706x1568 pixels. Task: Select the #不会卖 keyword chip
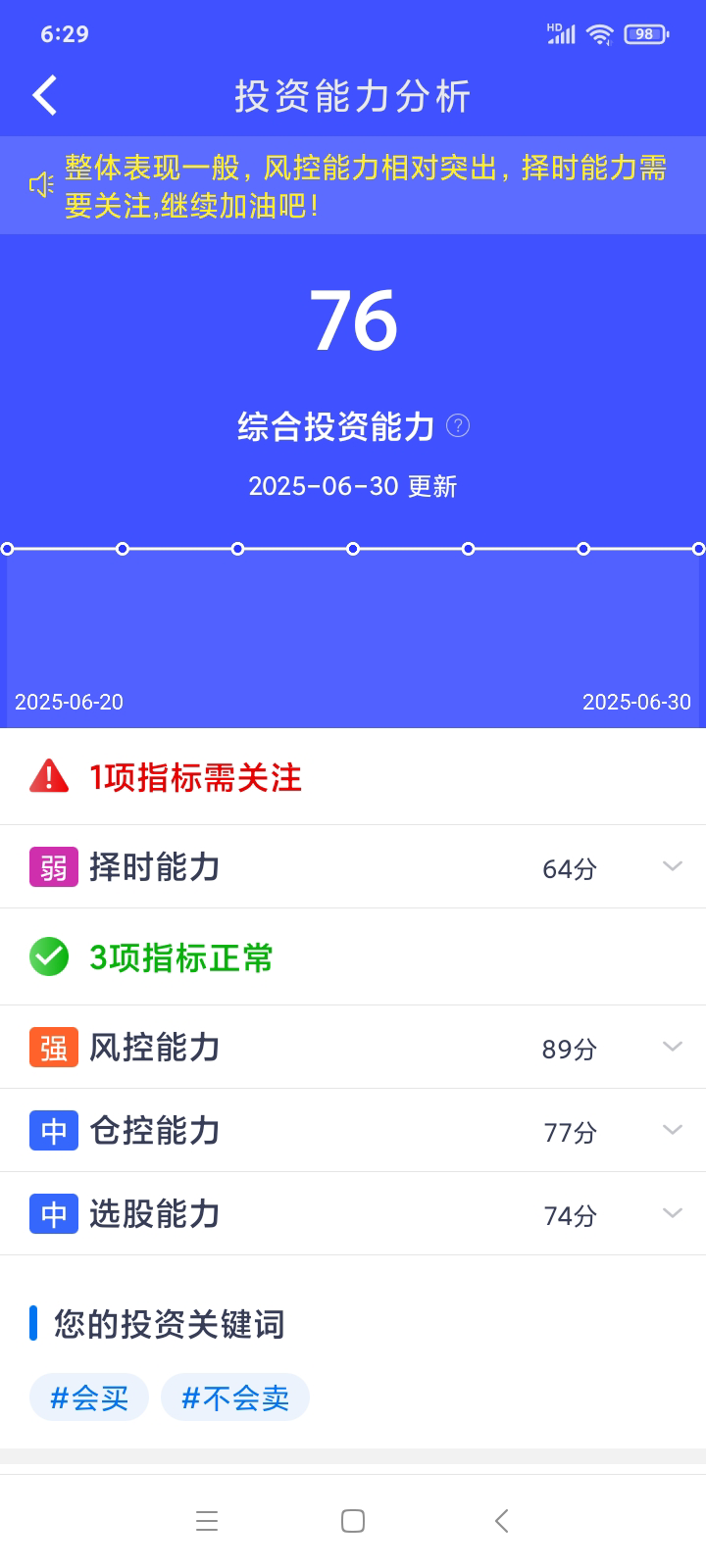point(235,1397)
